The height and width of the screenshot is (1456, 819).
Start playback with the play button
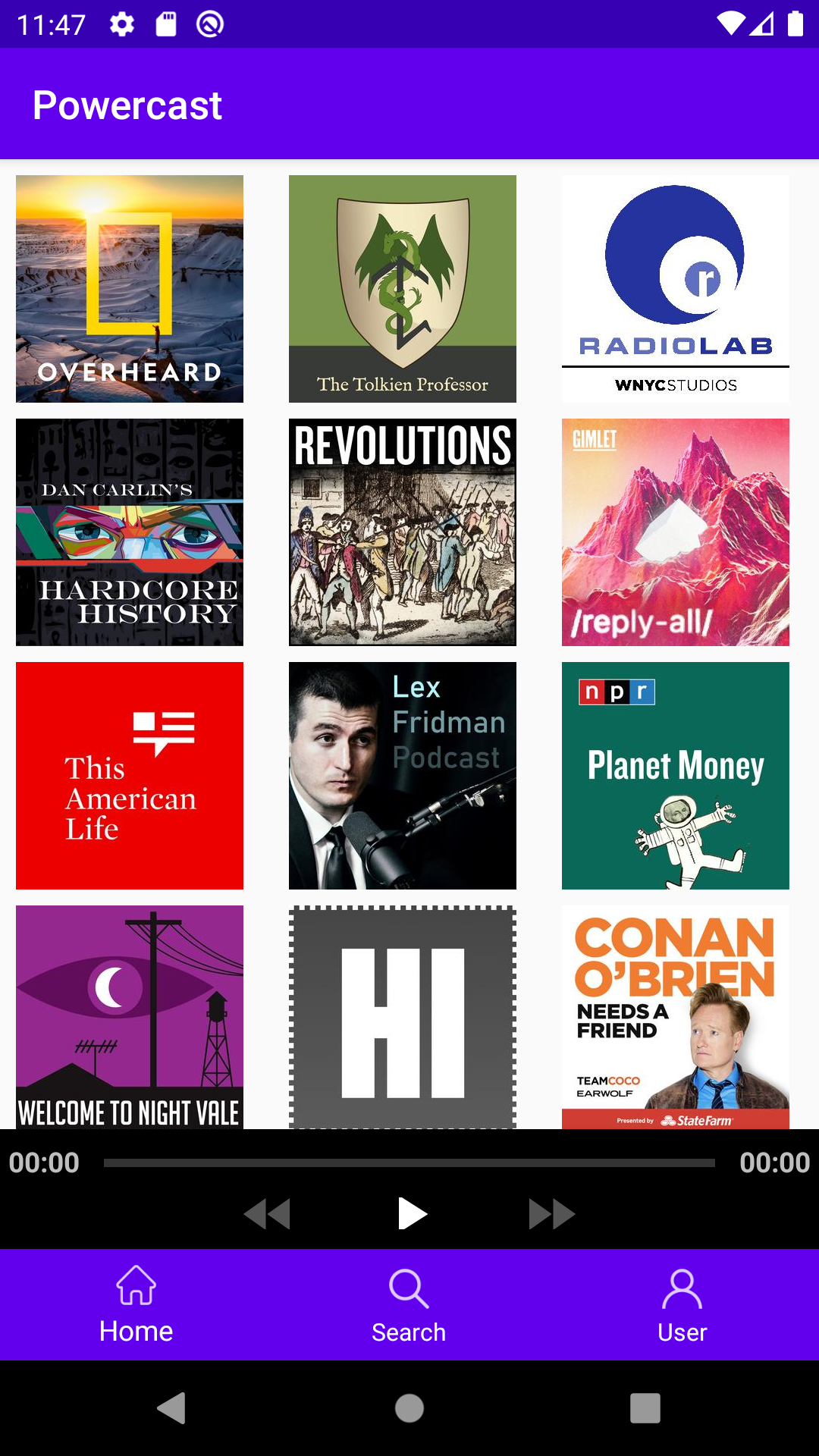(412, 1213)
